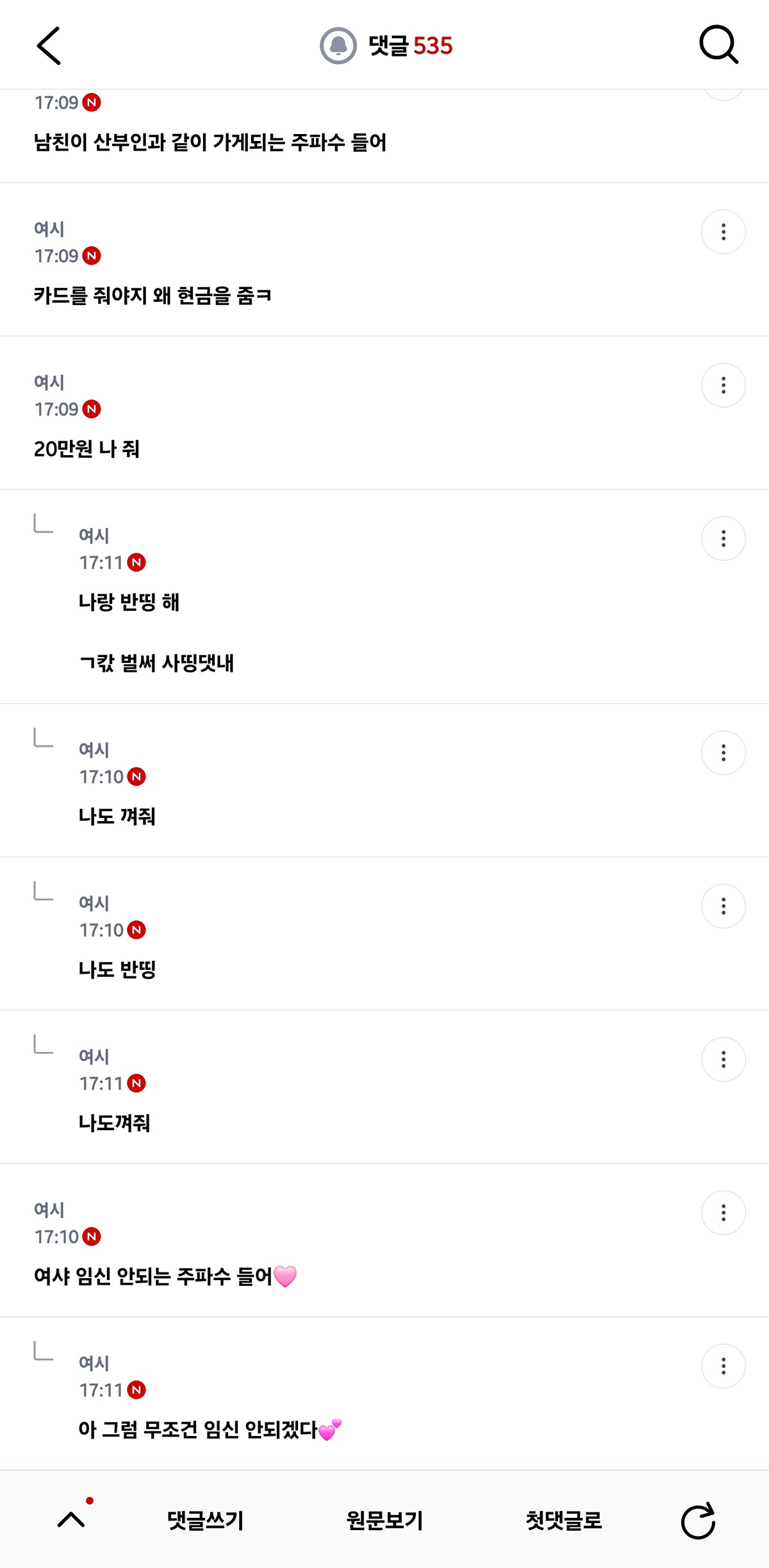This screenshot has width=769, height=1568.
Task: Open options for '나도껴줘' reply
Action: (x=723, y=1059)
